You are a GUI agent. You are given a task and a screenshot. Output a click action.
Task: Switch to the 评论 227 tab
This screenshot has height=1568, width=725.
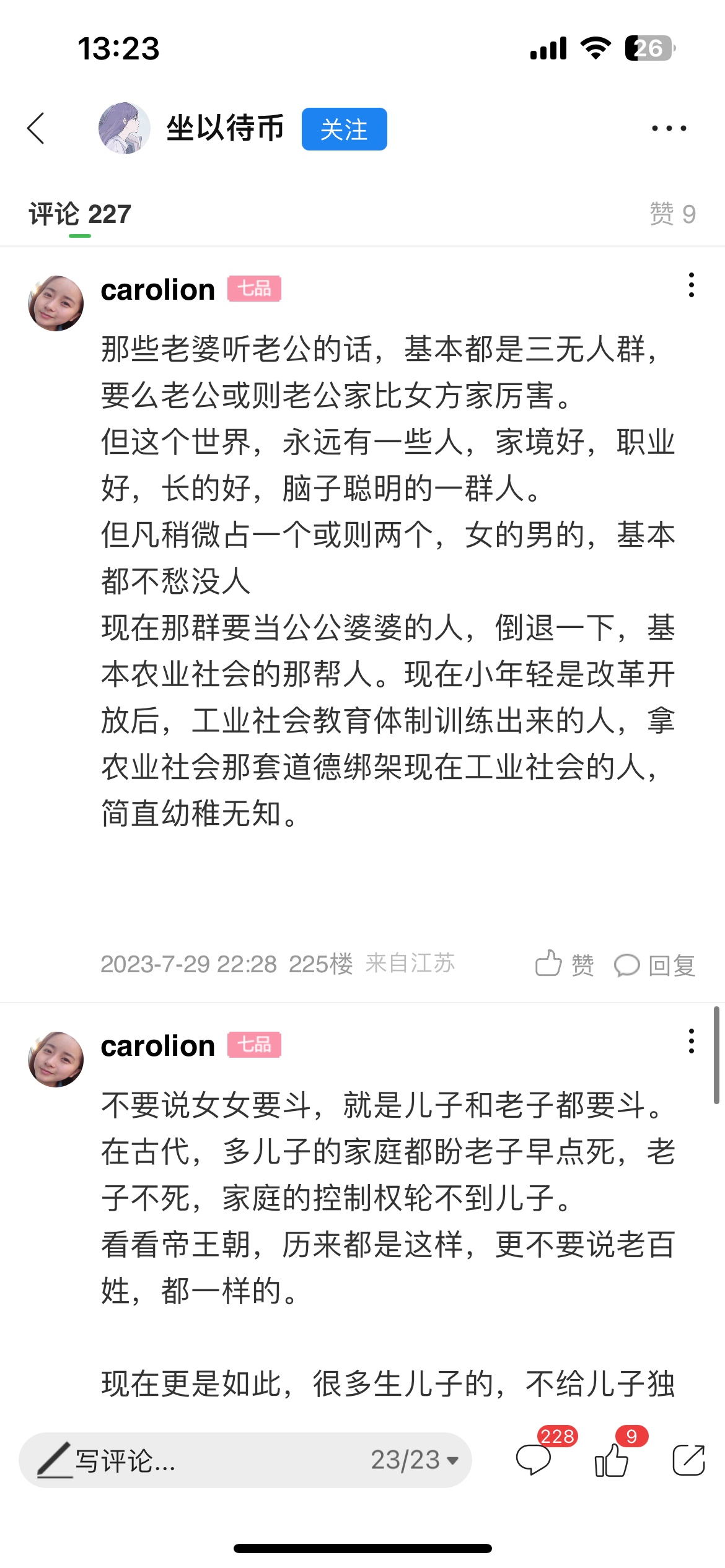point(80,214)
